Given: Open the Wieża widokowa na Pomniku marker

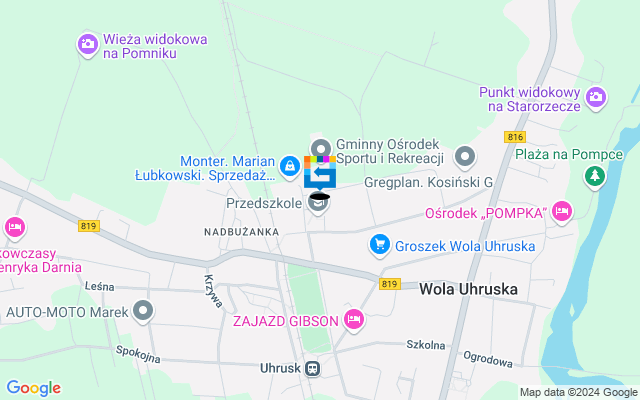Looking at the screenshot, I should pos(88,43).
